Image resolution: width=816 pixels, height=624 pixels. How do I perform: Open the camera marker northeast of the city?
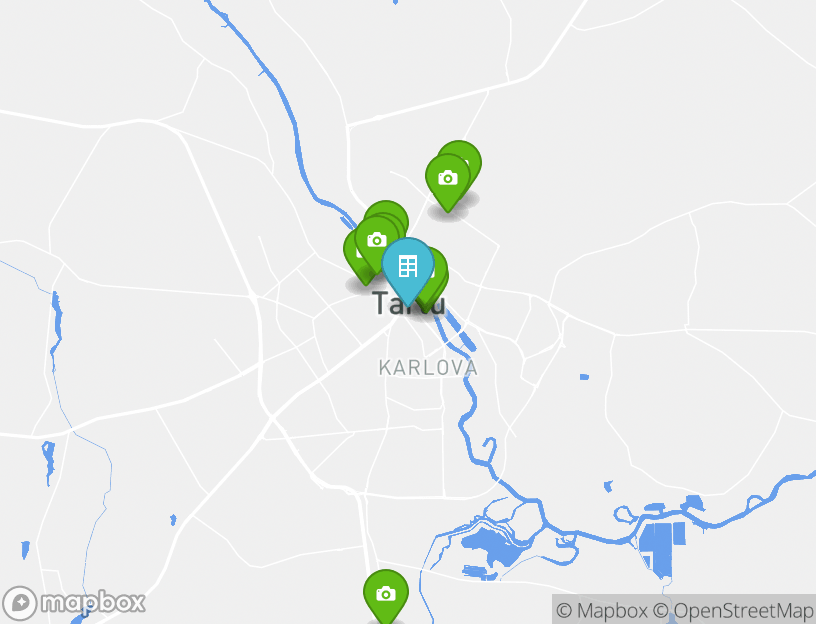pyautogui.click(x=447, y=178)
